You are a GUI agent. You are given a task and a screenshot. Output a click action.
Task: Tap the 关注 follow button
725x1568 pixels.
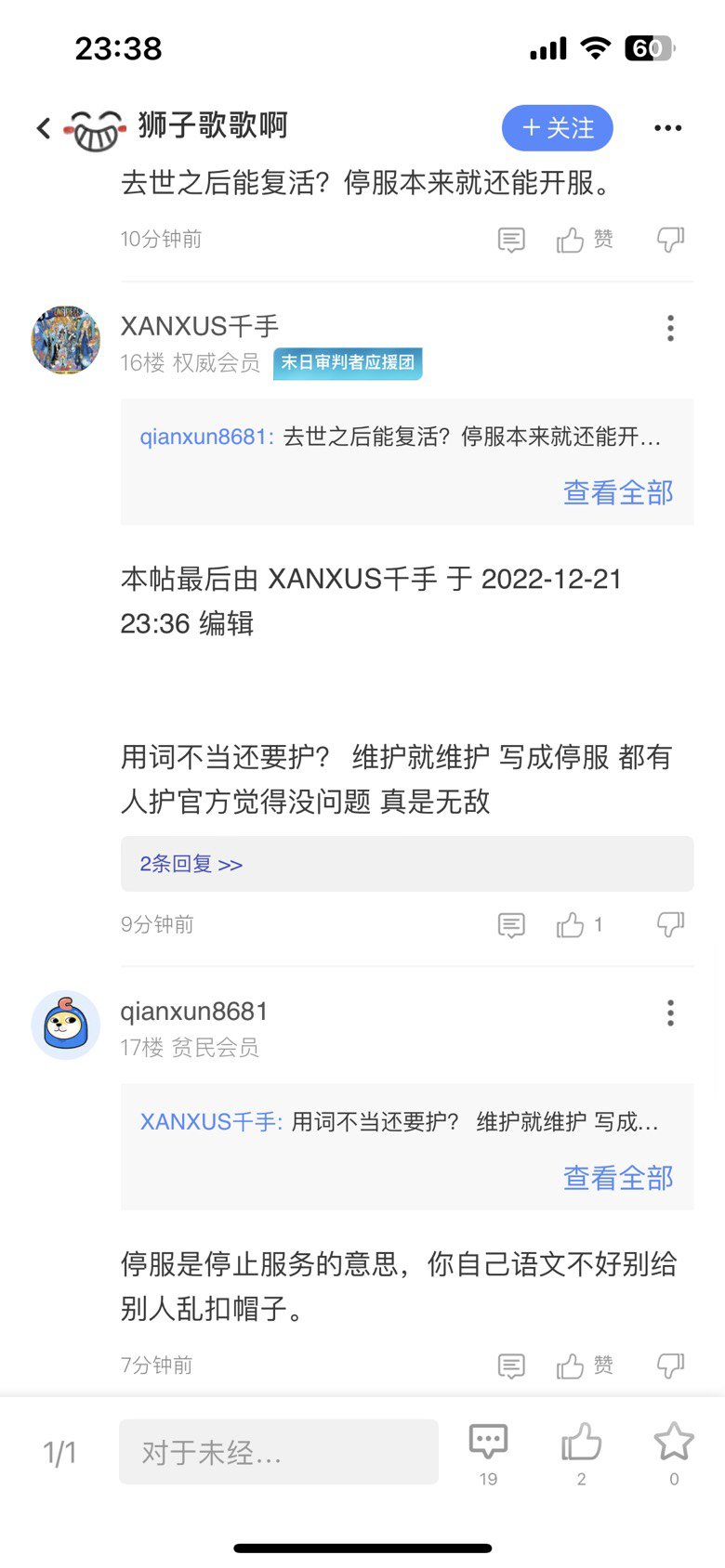point(557,128)
